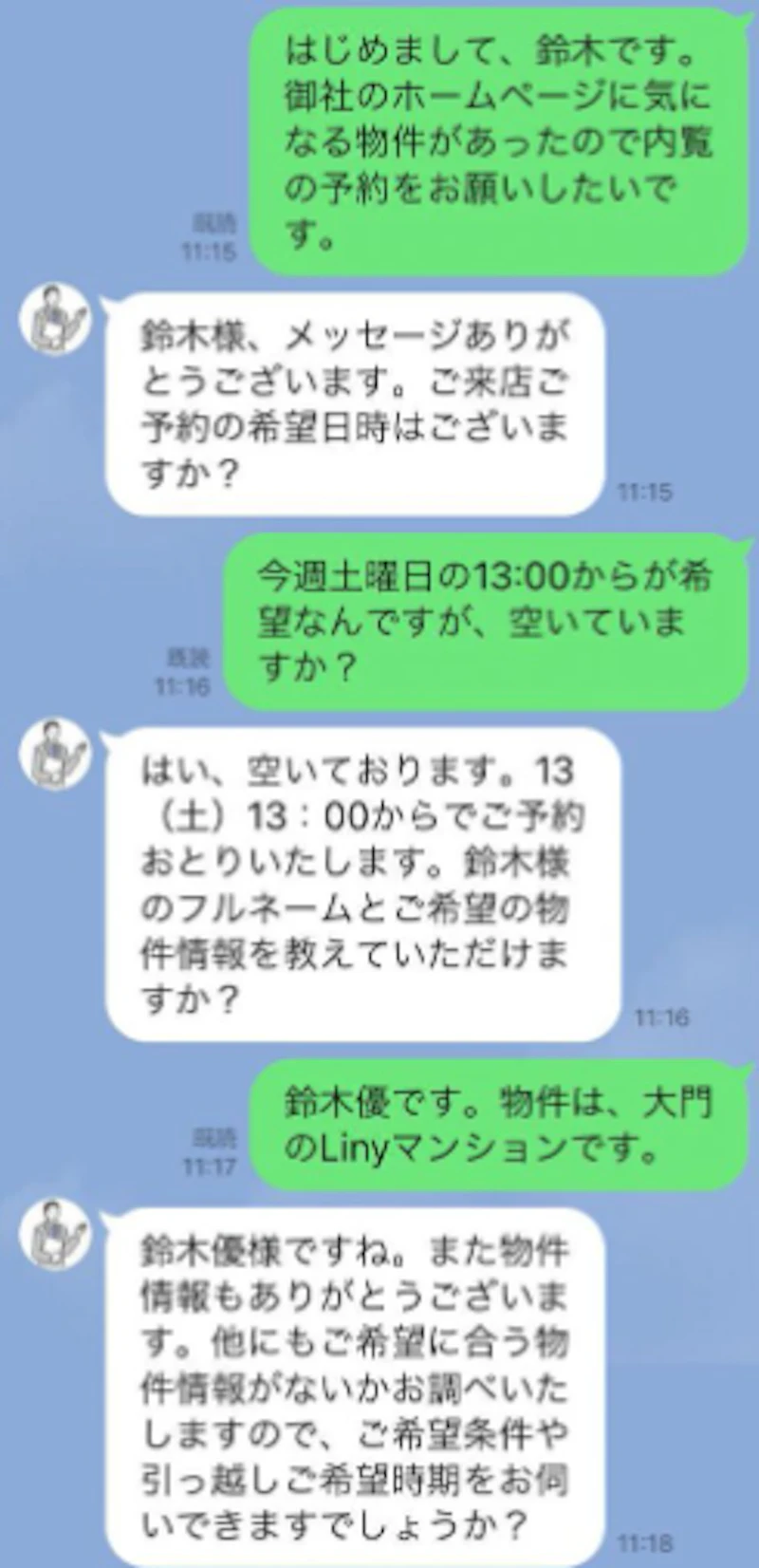View sender profile beside the 鈴木優様ですね message
Screen dimensions: 759x1568
coord(55,1232)
